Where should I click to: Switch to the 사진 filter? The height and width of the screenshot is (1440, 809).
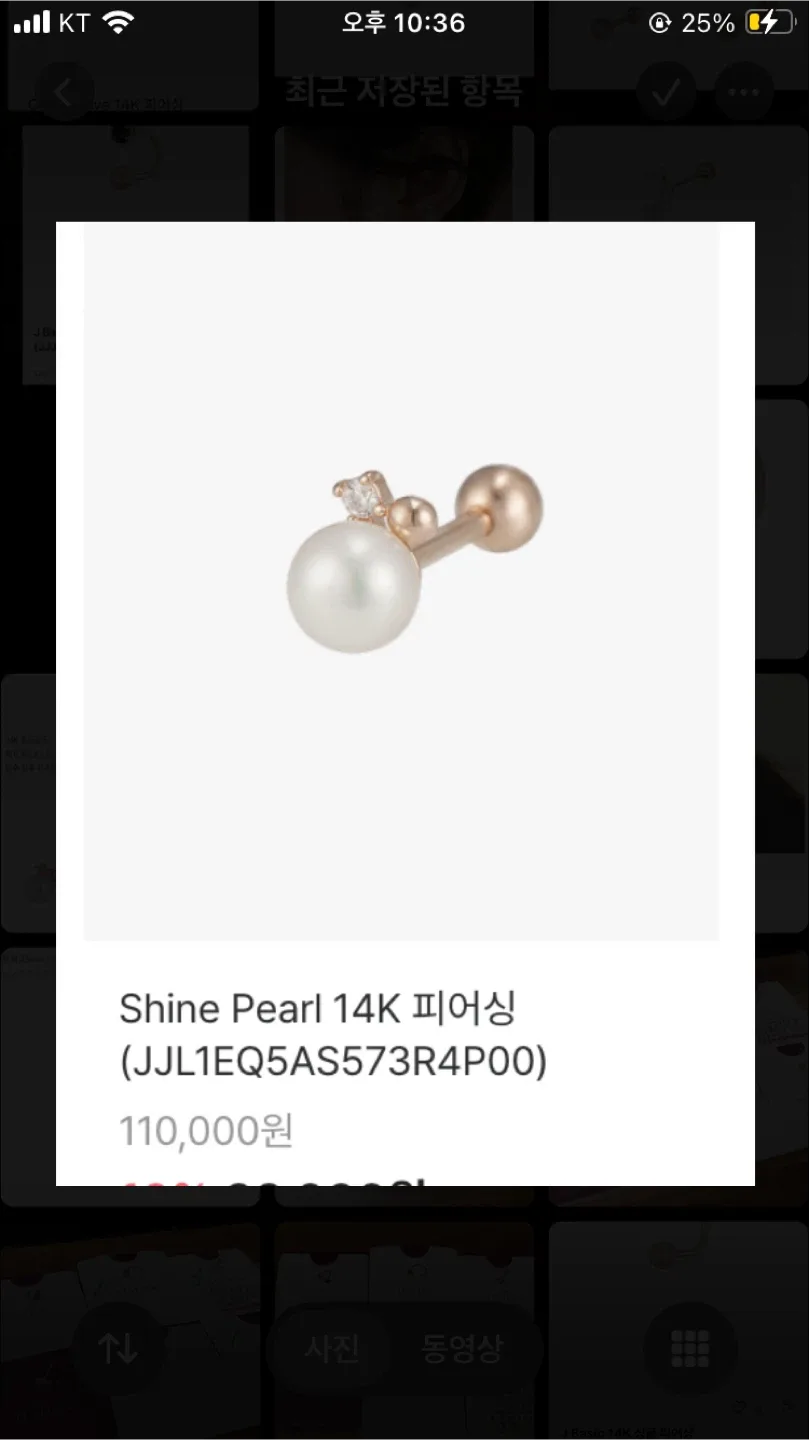tap(333, 1349)
